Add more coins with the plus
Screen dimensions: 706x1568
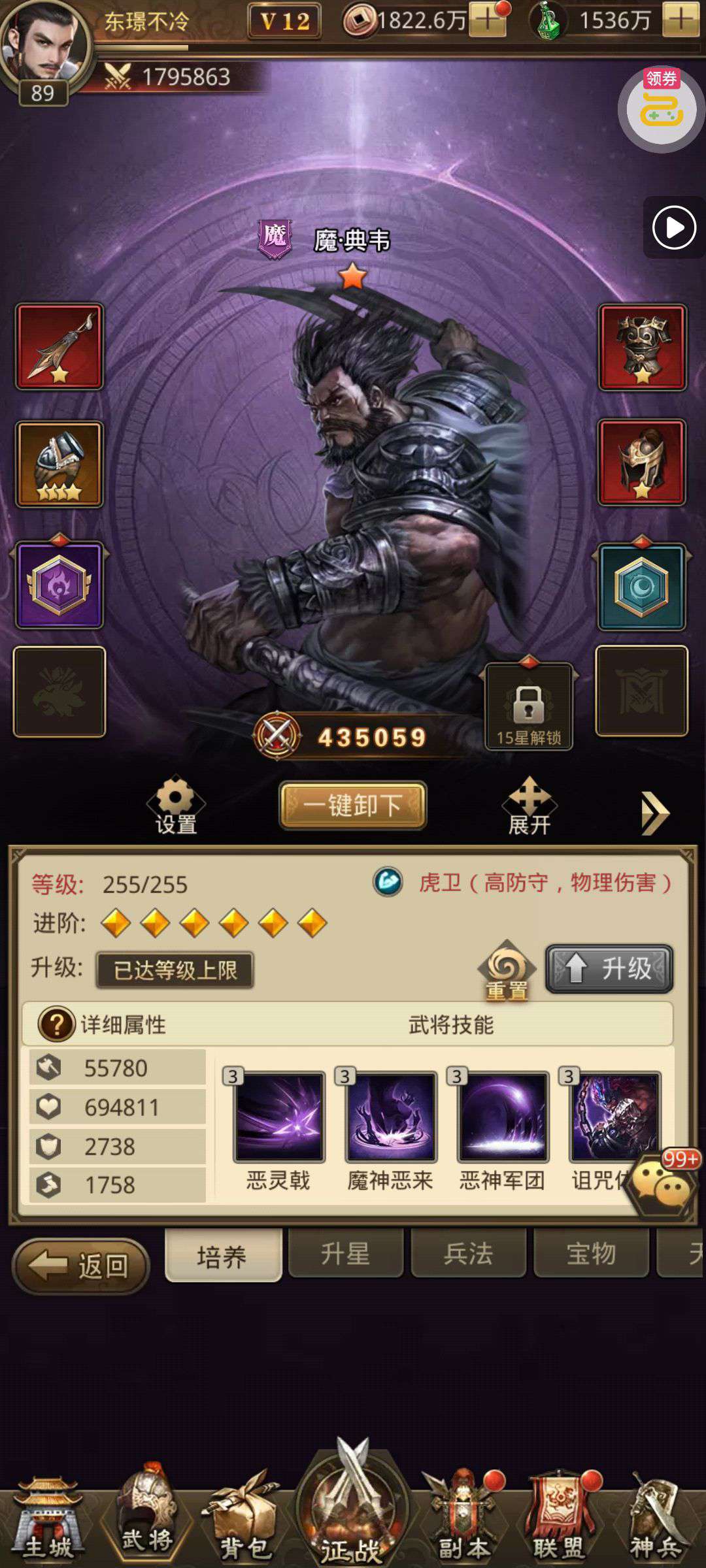(x=488, y=21)
